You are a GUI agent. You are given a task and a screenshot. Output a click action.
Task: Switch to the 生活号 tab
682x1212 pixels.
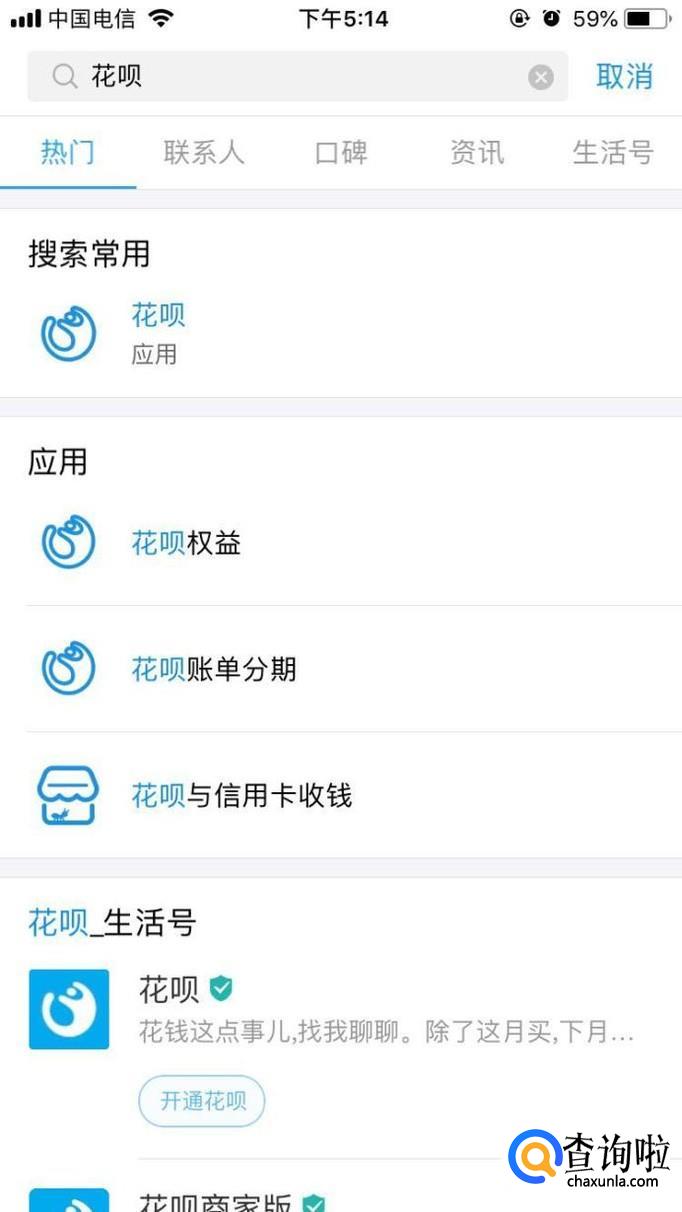[x=612, y=153]
